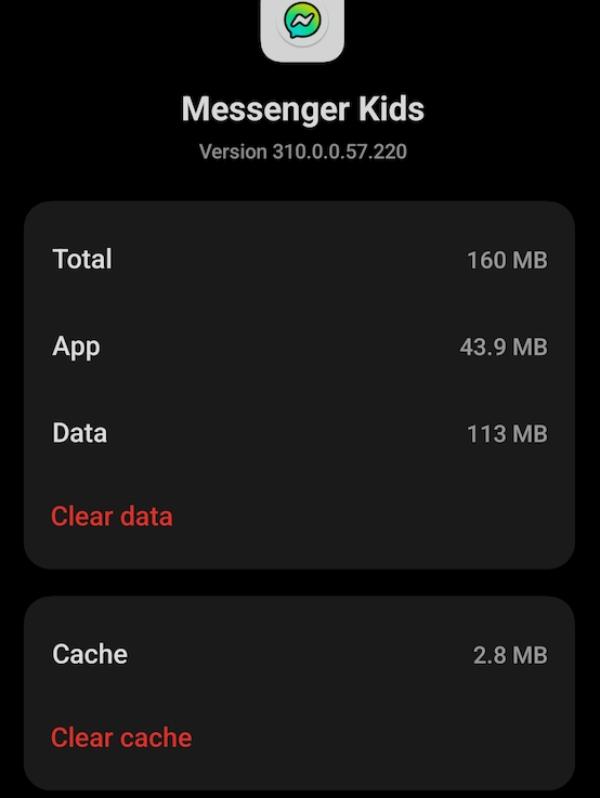Clear cache for Messenger Kids
Screen dimensions: 600x798
(x=121, y=737)
